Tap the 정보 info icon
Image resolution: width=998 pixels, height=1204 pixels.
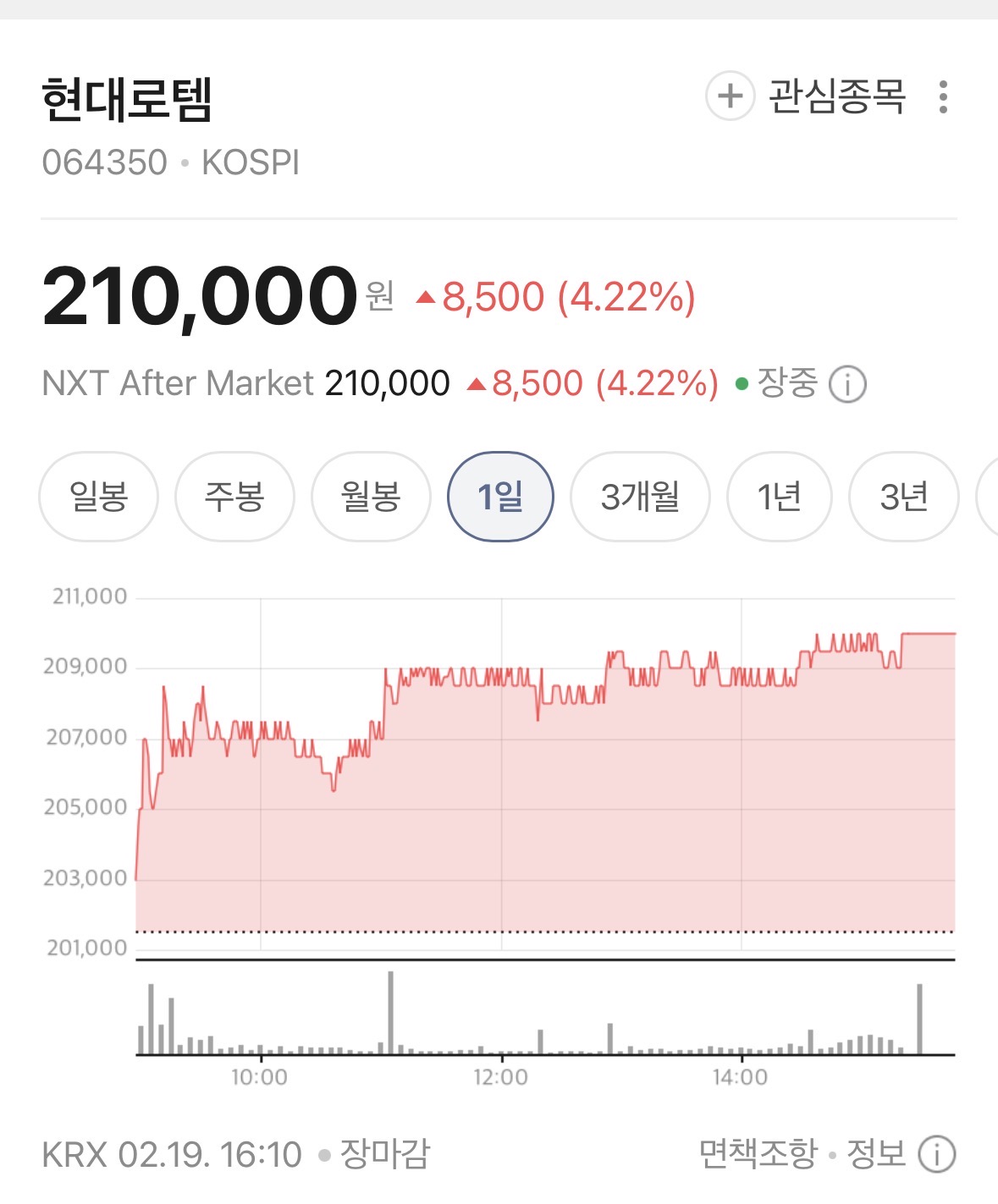(x=936, y=1154)
